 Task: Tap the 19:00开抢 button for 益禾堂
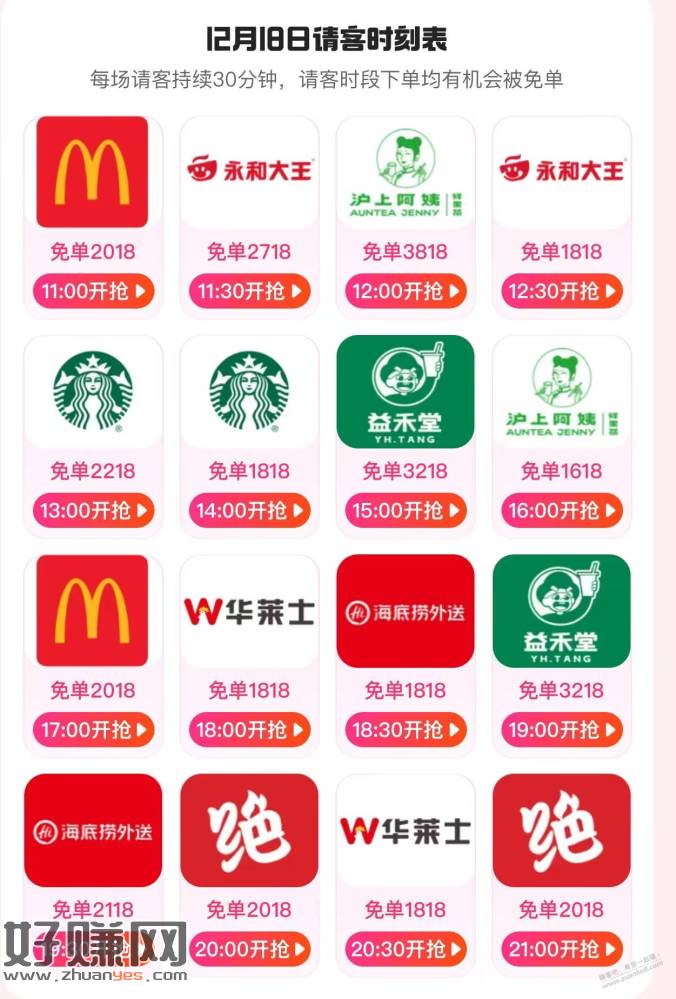(x=561, y=730)
